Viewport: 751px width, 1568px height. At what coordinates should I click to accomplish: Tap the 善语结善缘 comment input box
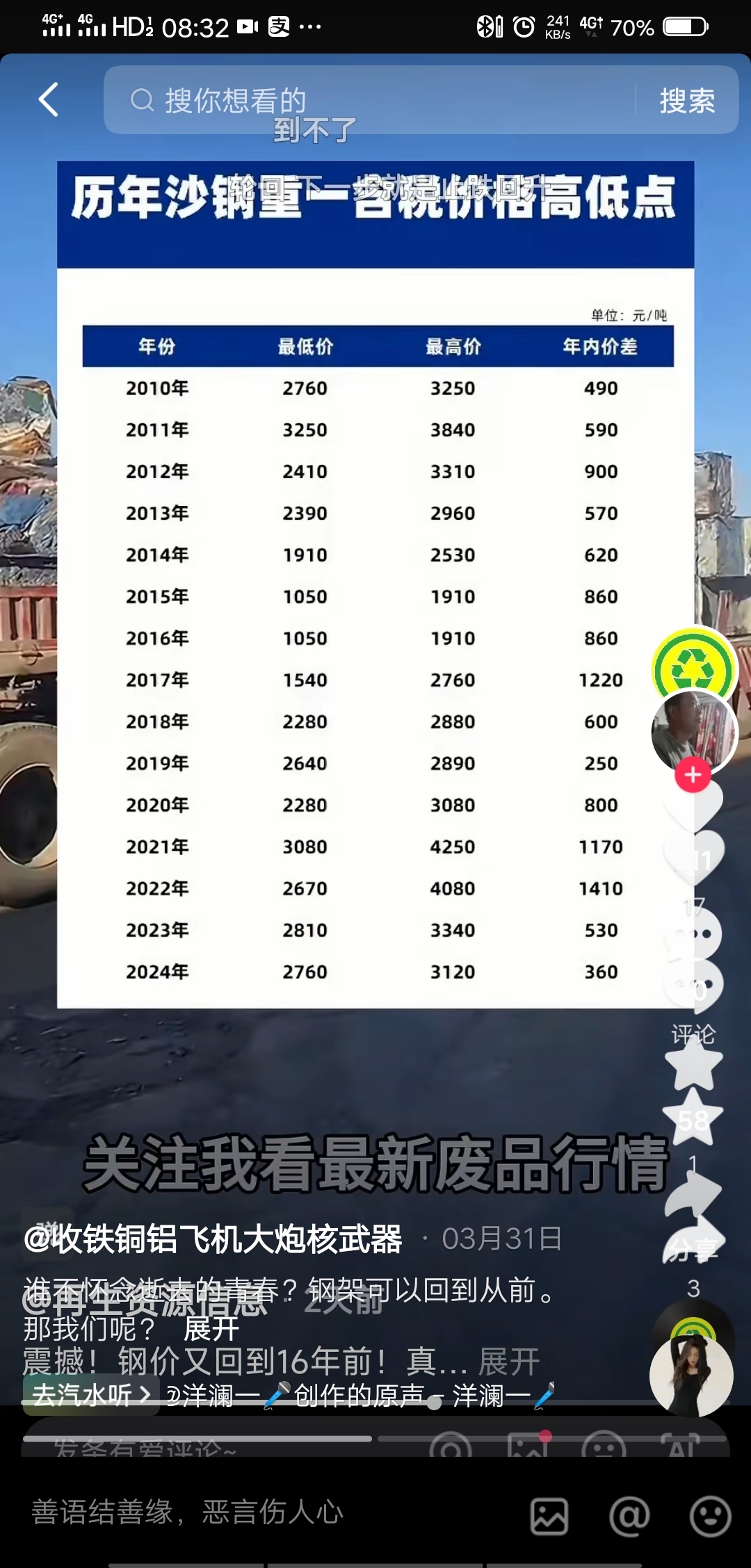[x=264, y=1512]
